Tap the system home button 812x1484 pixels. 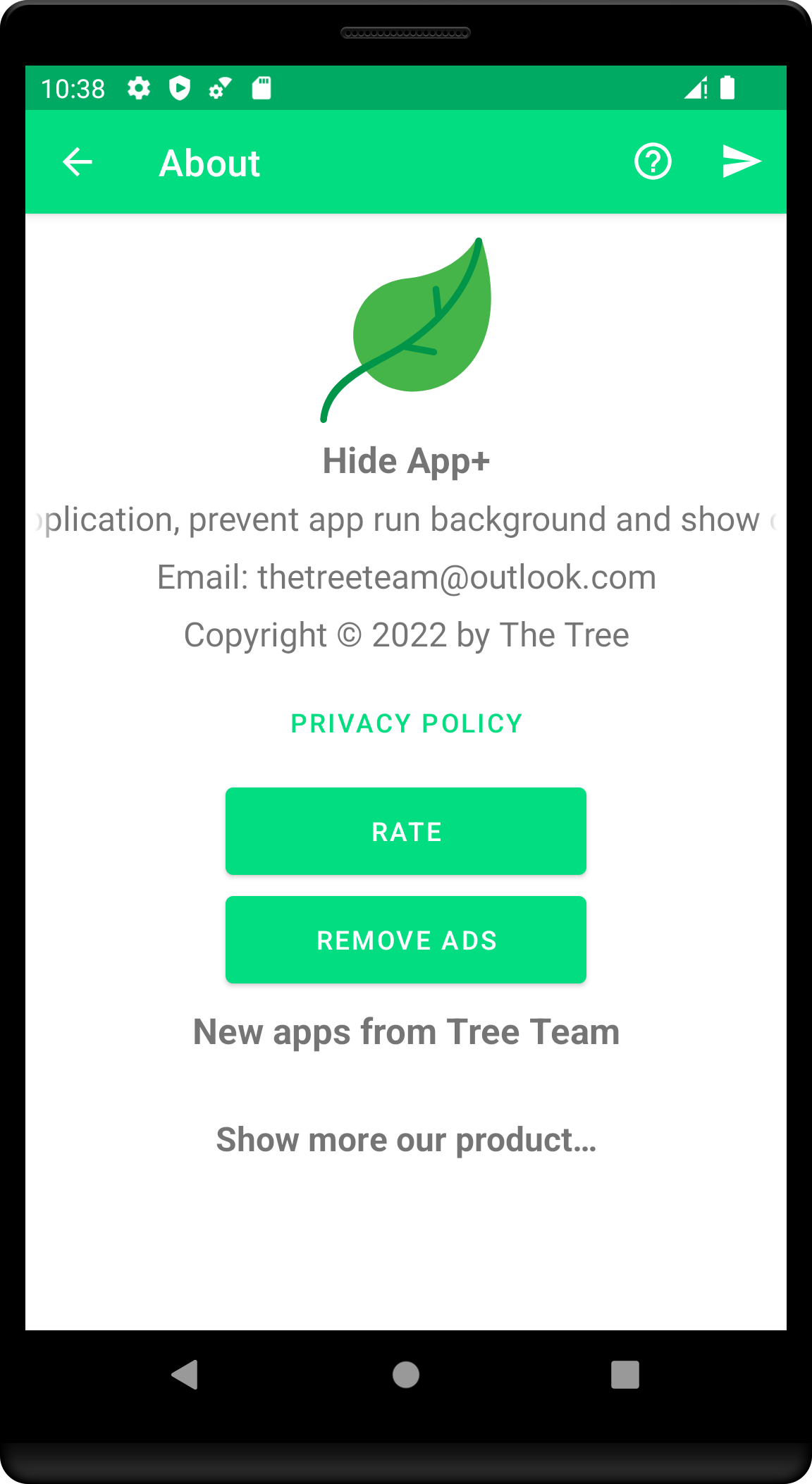(406, 1375)
